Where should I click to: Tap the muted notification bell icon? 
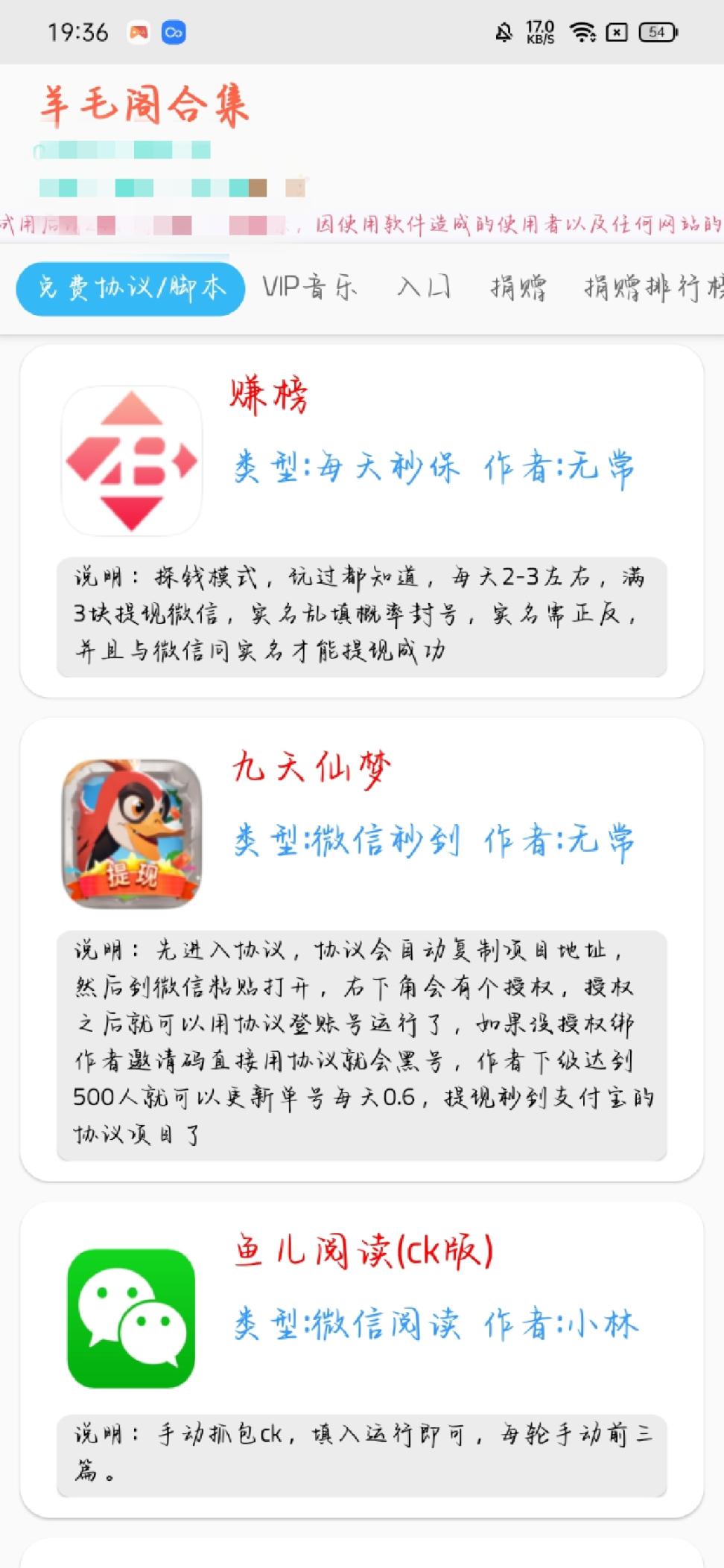pyautogui.click(x=504, y=33)
